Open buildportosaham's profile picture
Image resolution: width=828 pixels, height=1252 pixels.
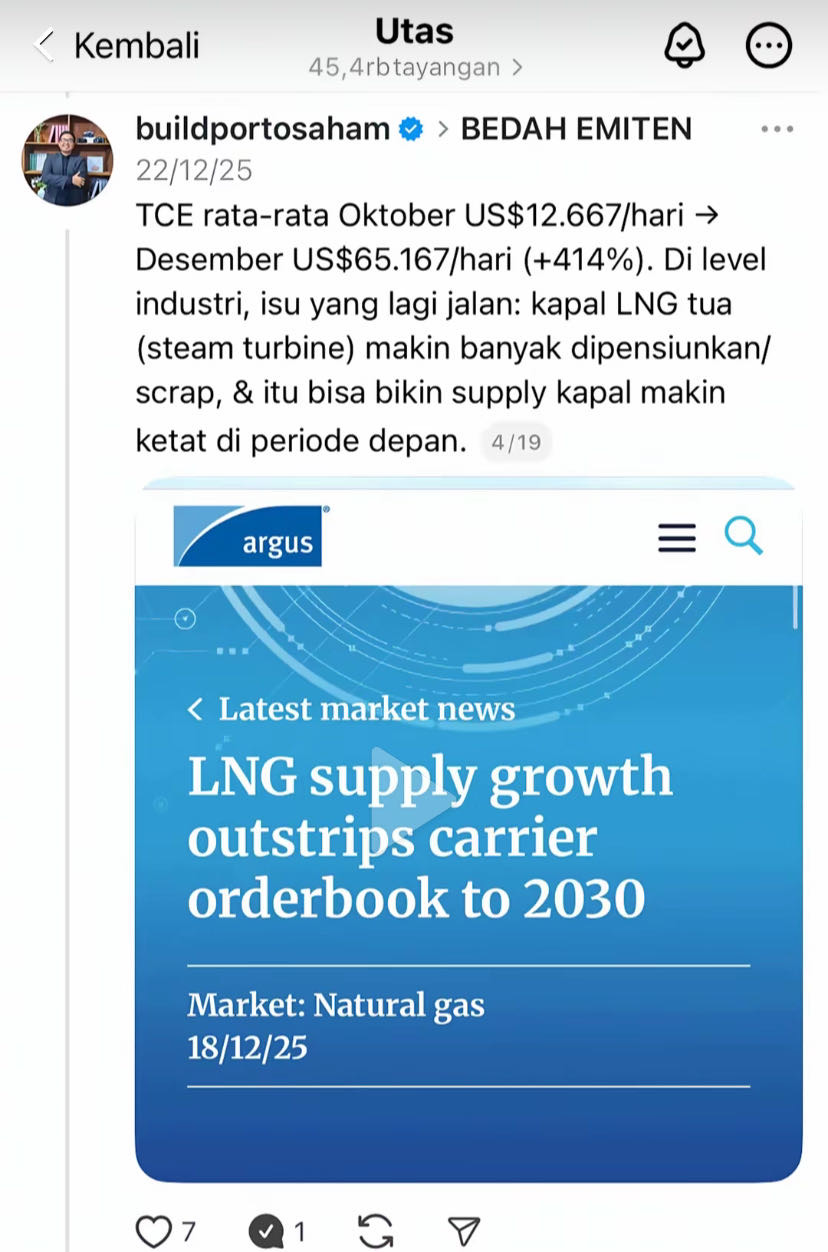pos(68,160)
